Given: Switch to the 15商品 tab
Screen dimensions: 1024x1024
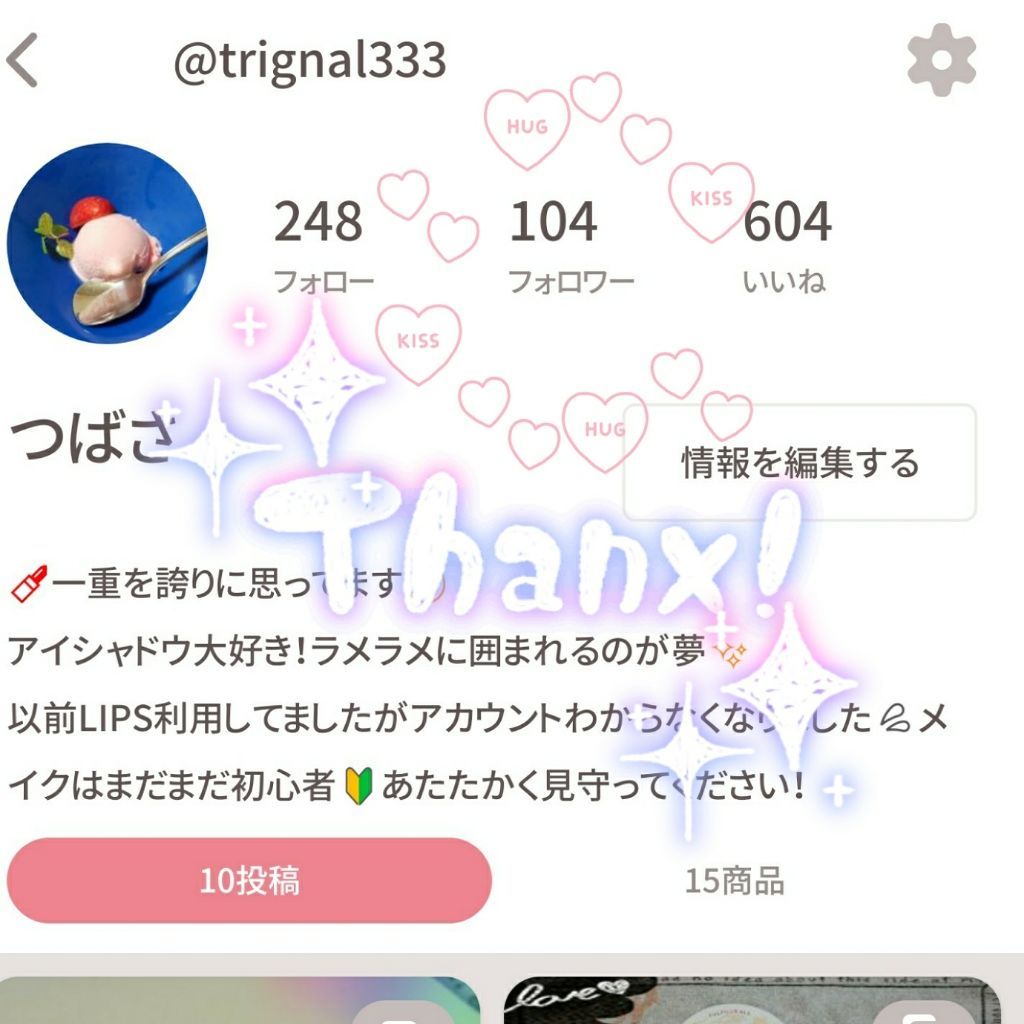Looking at the screenshot, I should [x=734, y=881].
